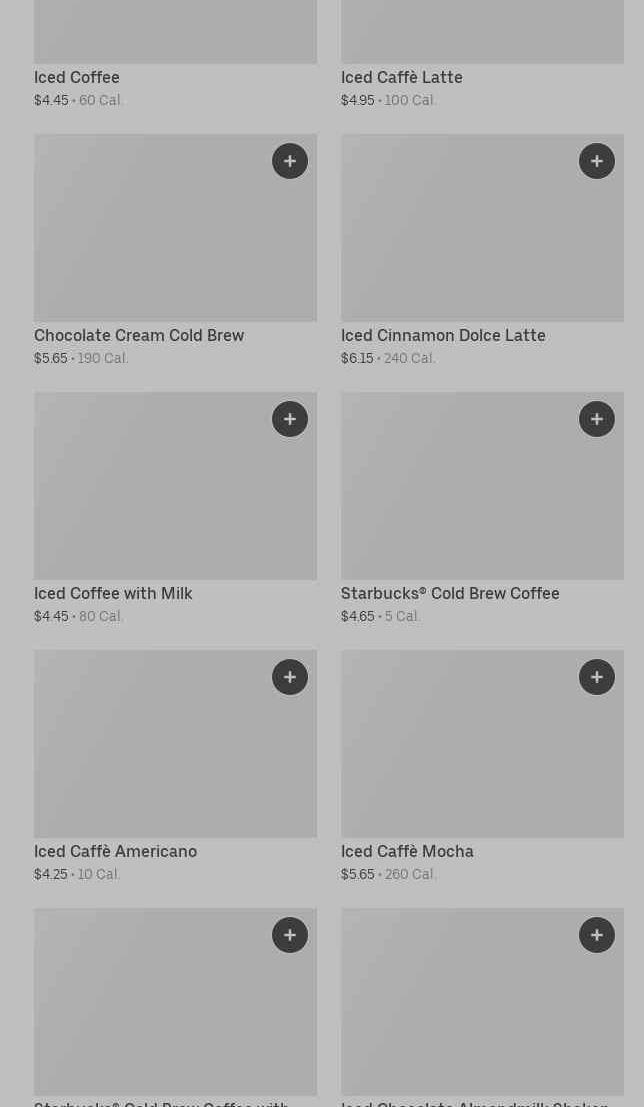Open the Iced Coffee item

[76, 78]
